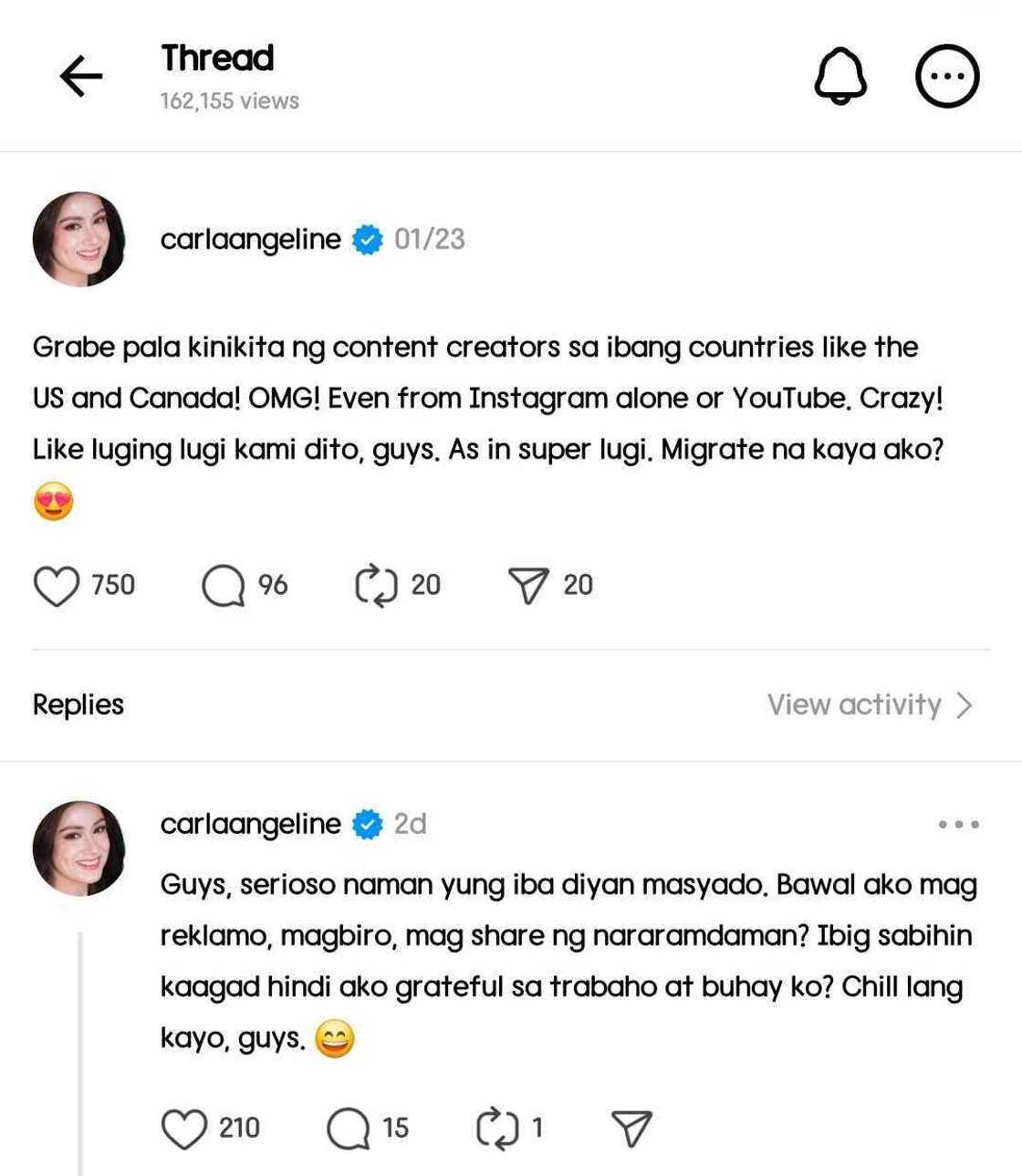Open carlaangeline's profile picture on the 01/23 post
Screen dimensions: 1022x1176
pyautogui.click(x=79, y=239)
